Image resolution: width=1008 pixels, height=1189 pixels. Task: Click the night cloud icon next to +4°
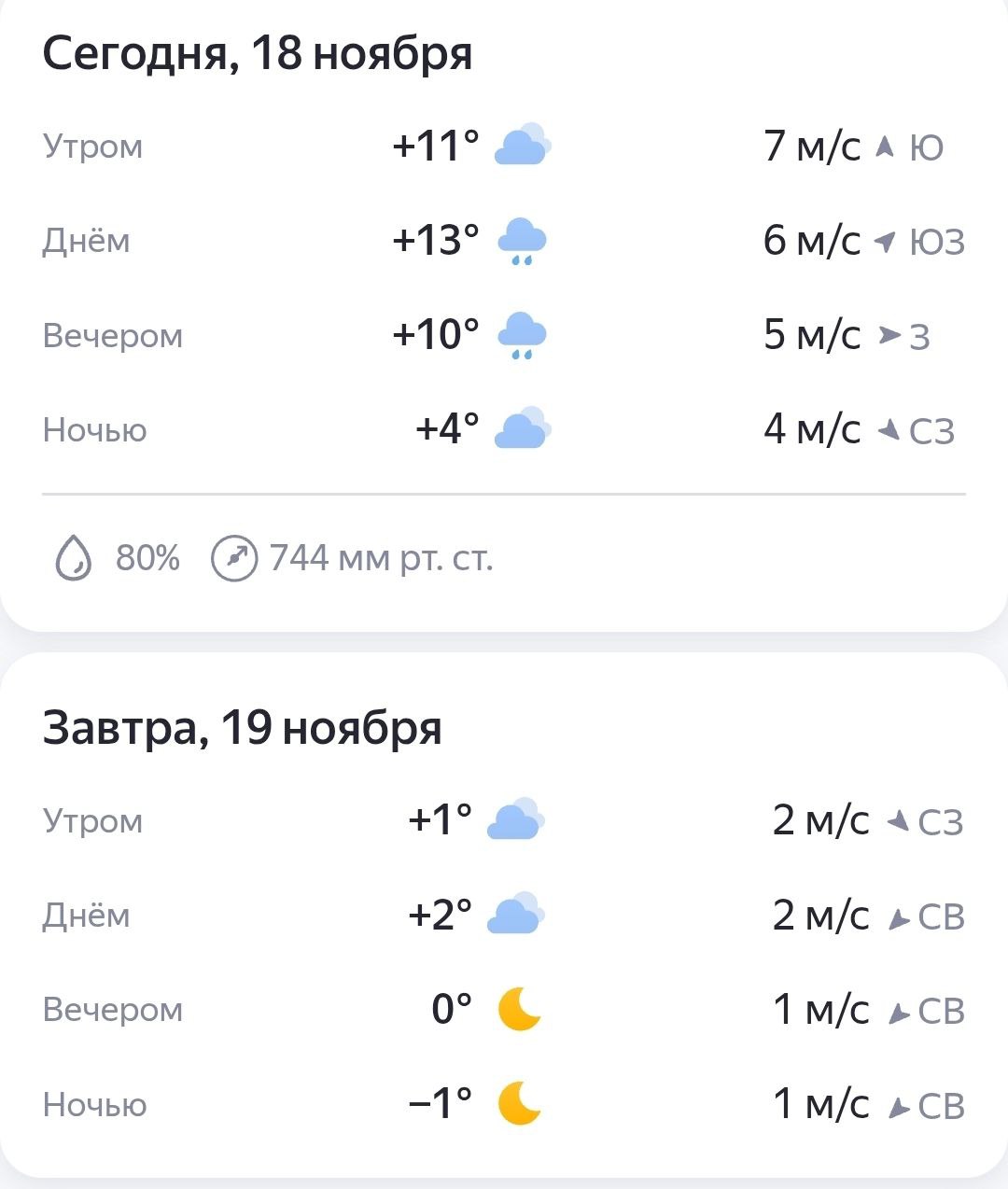[523, 429]
